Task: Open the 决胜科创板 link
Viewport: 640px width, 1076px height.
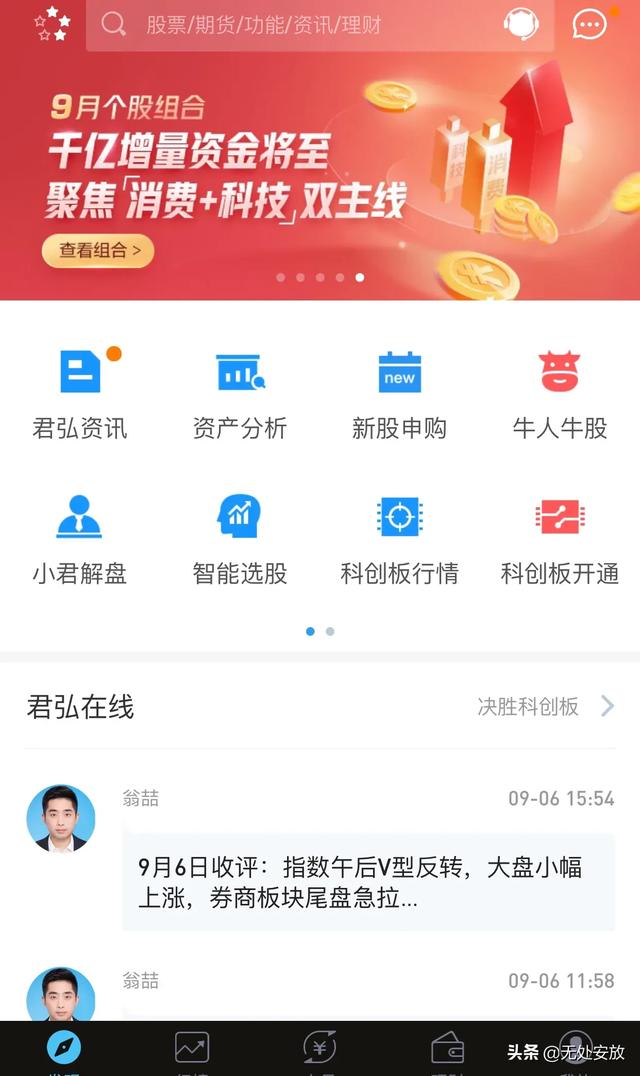Action: (545, 707)
